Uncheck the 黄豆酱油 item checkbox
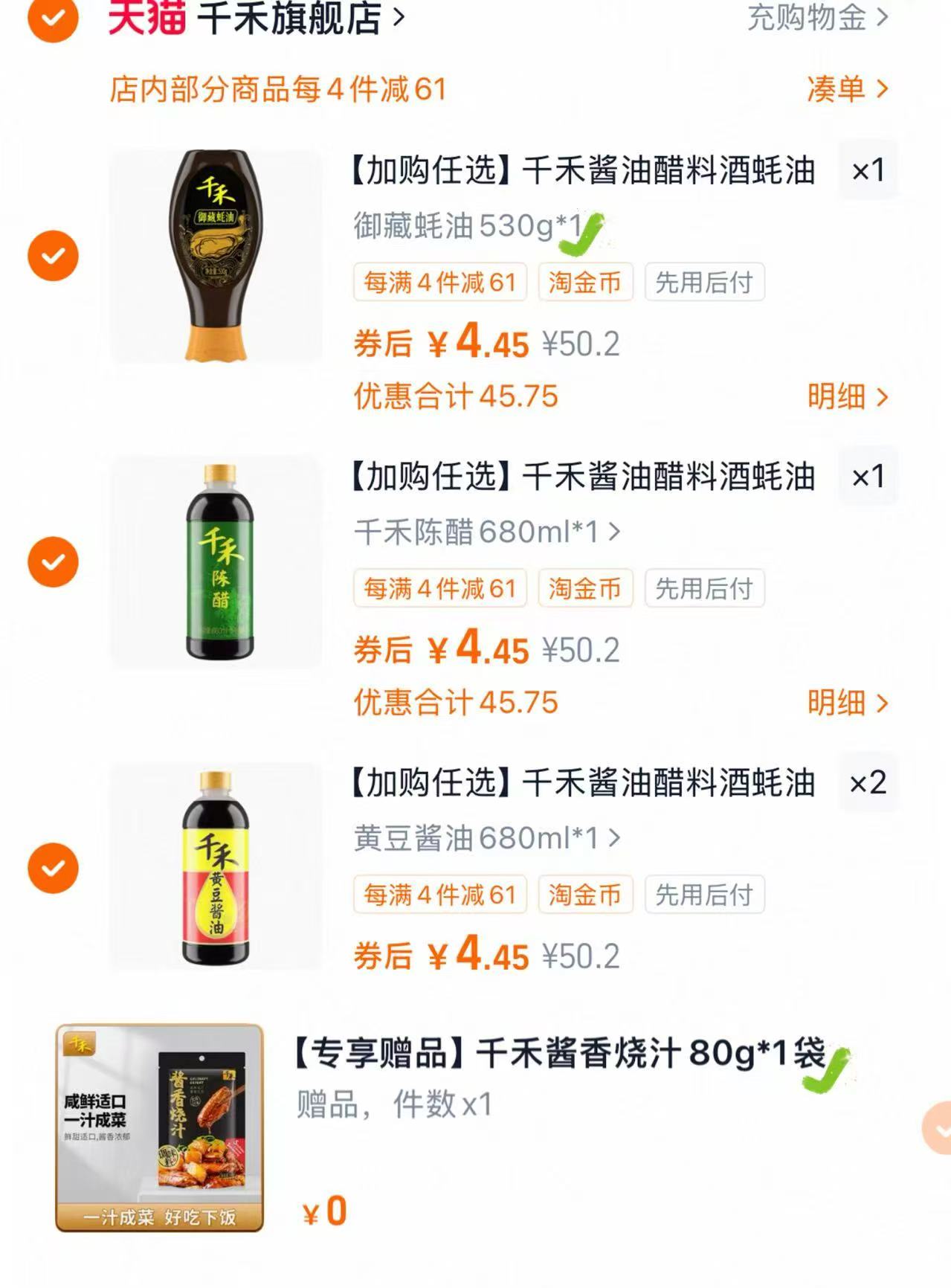The width and height of the screenshot is (951, 1288). (x=52, y=866)
